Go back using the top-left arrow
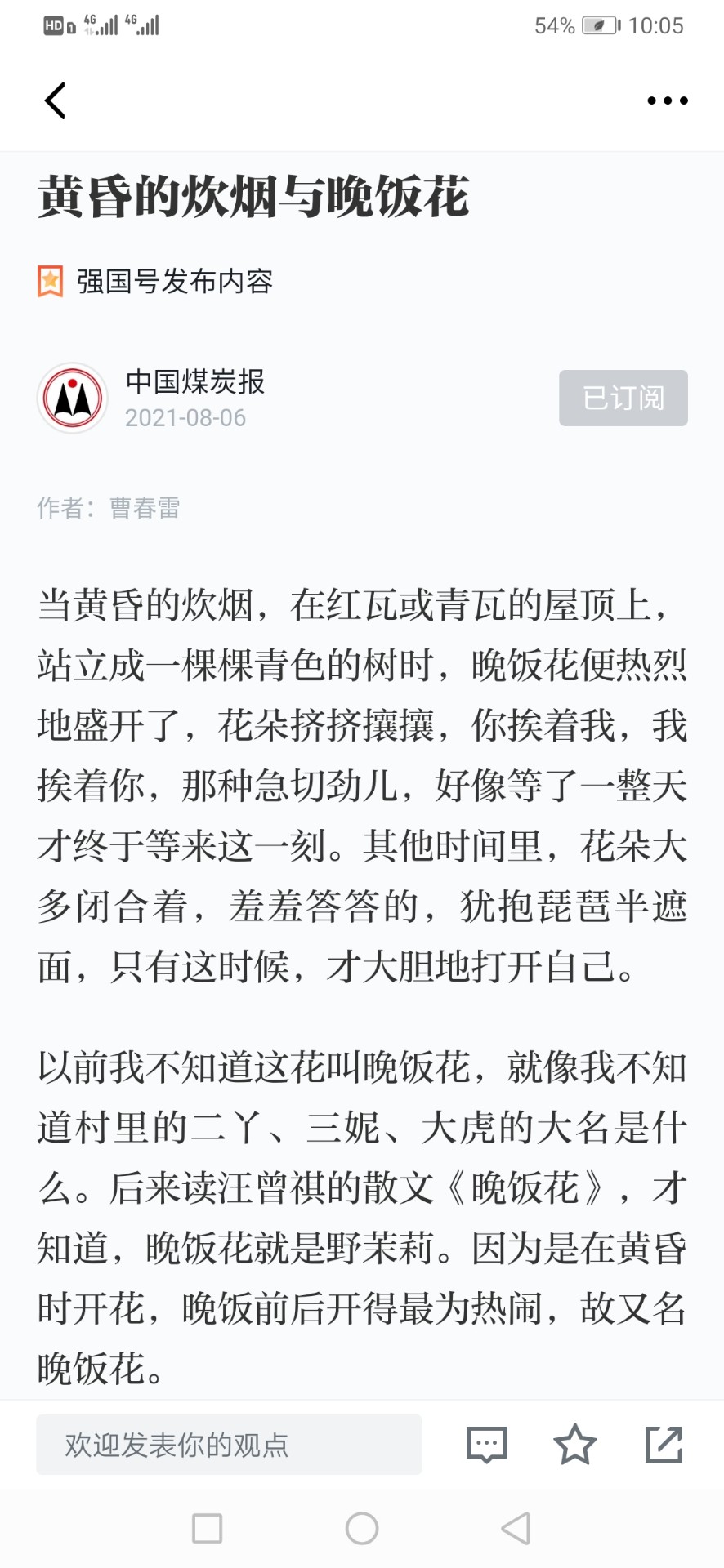Image resolution: width=724 pixels, height=1568 pixels. click(55, 101)
